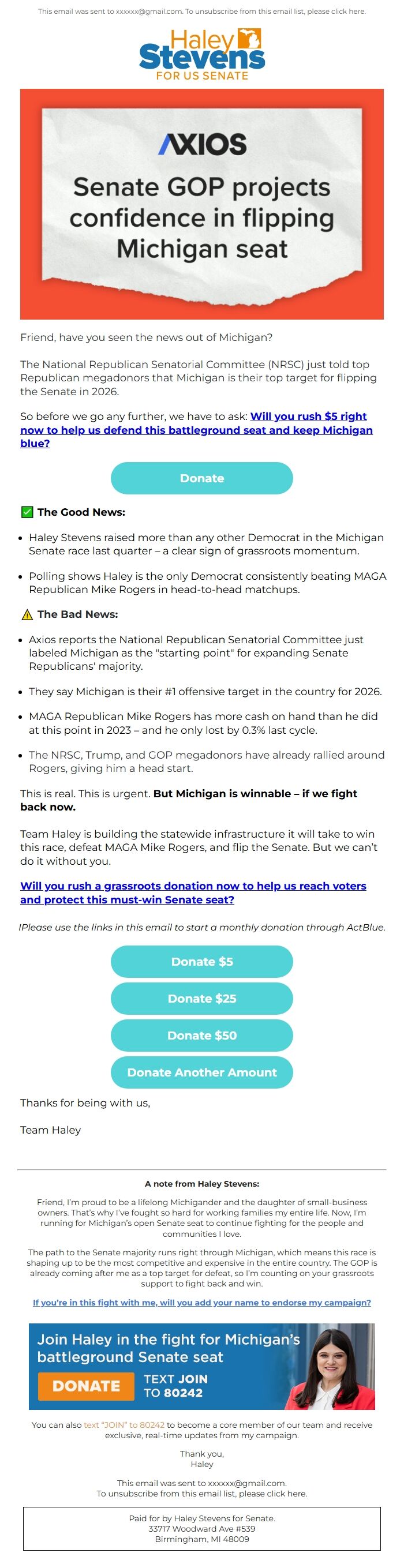Tap the Join Haley donate banner

coord(201,1366)
